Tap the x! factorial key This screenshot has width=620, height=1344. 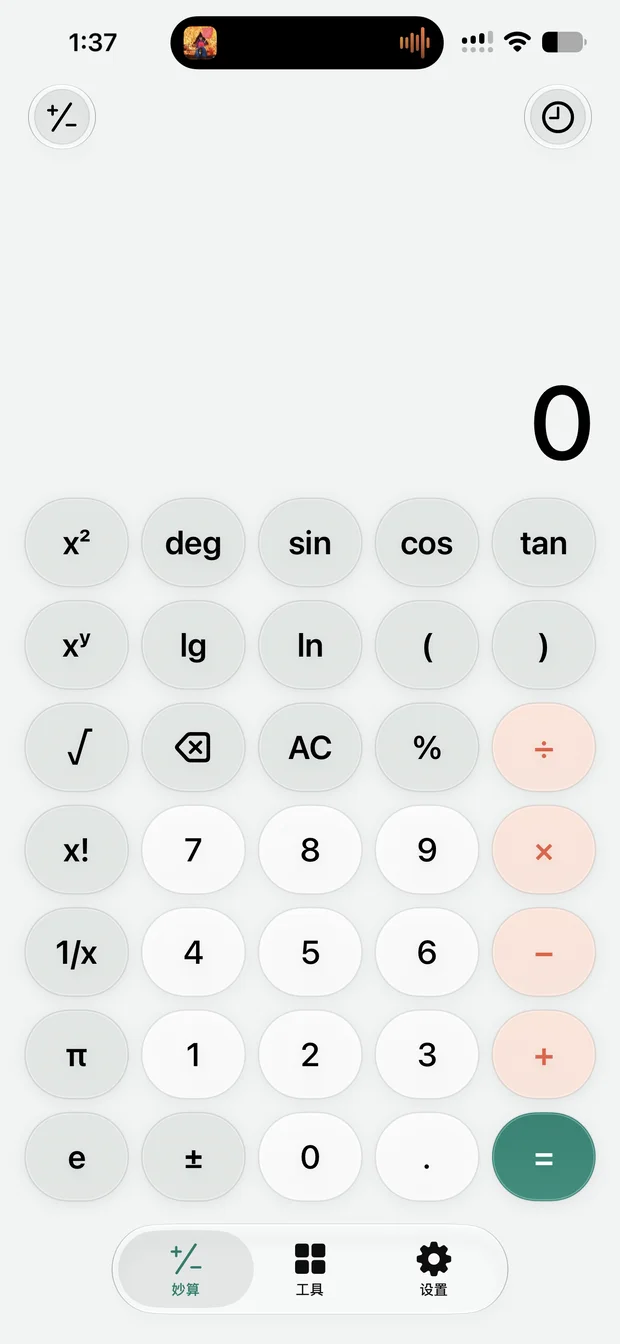[x=77, y=850]
